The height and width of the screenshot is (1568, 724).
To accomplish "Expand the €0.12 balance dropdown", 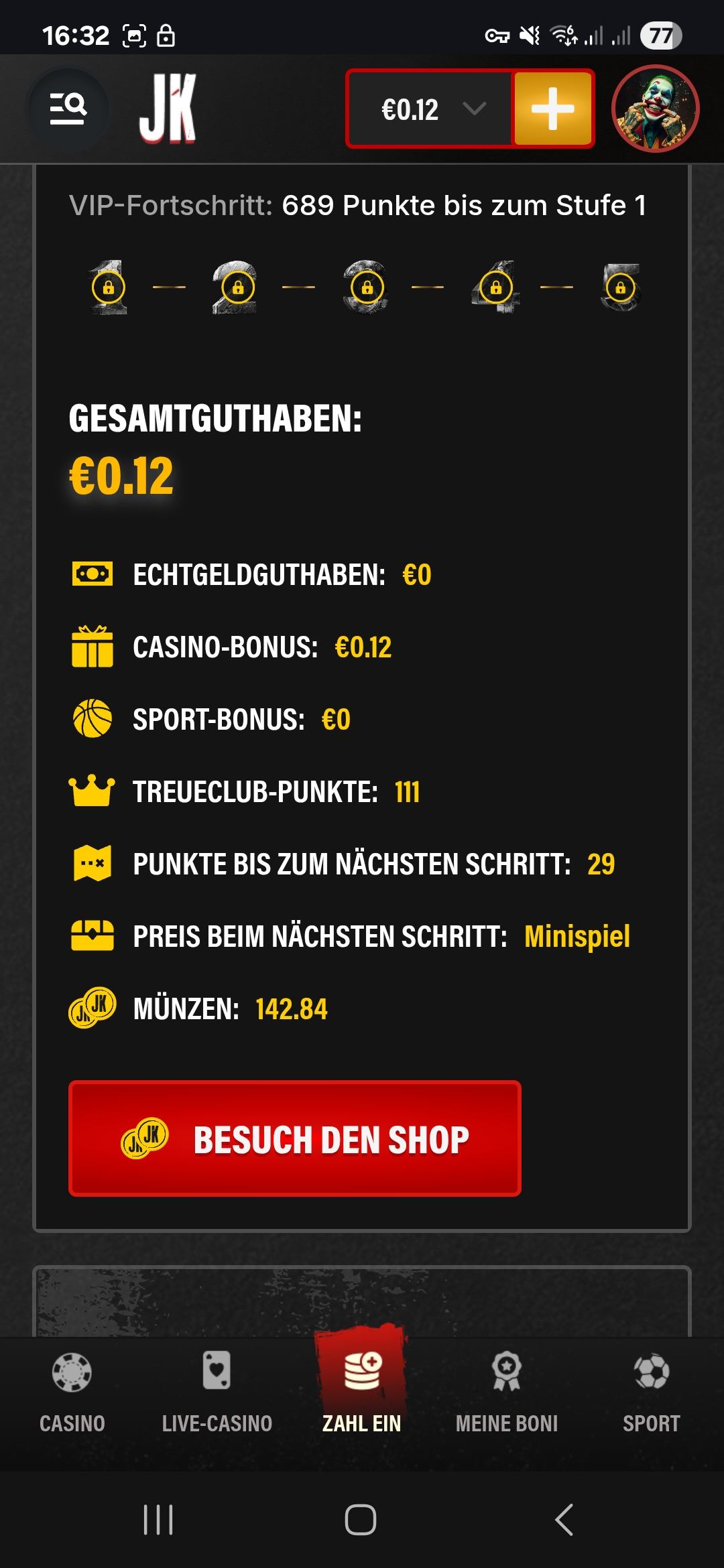I will pos(430,109).
